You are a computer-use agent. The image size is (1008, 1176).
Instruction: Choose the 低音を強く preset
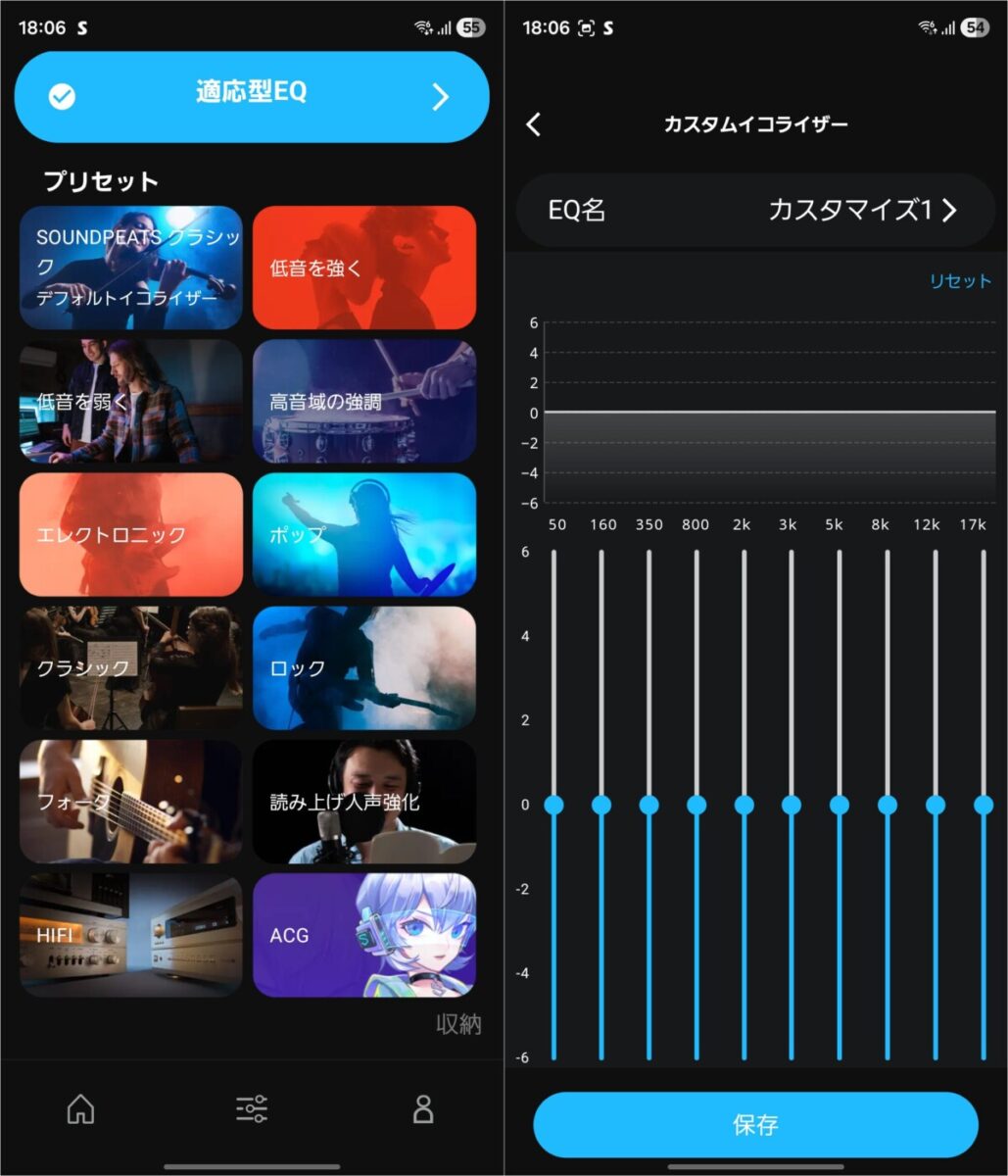click(x=364, y=268)
